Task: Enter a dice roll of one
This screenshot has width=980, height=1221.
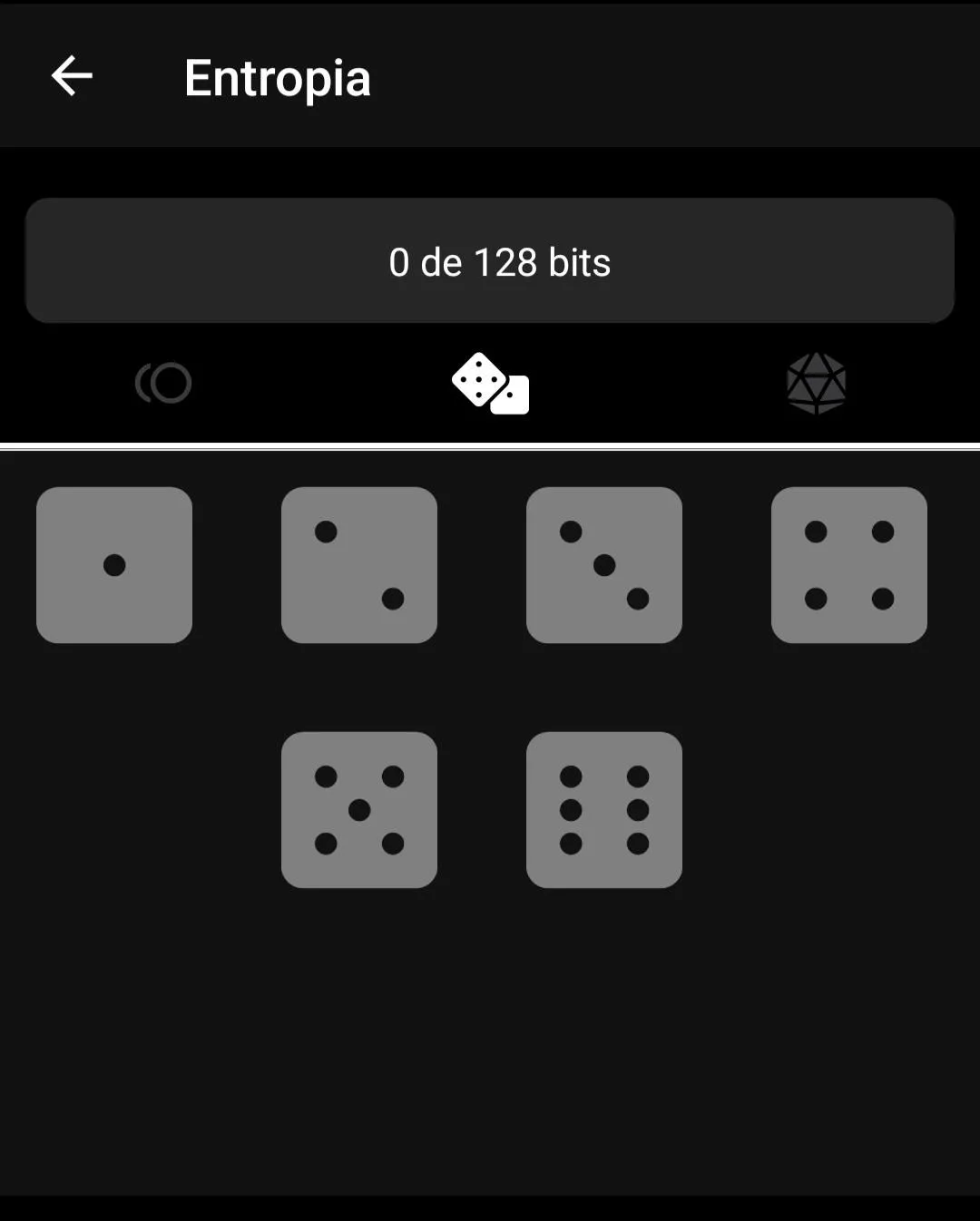Action: pos(114,565)
